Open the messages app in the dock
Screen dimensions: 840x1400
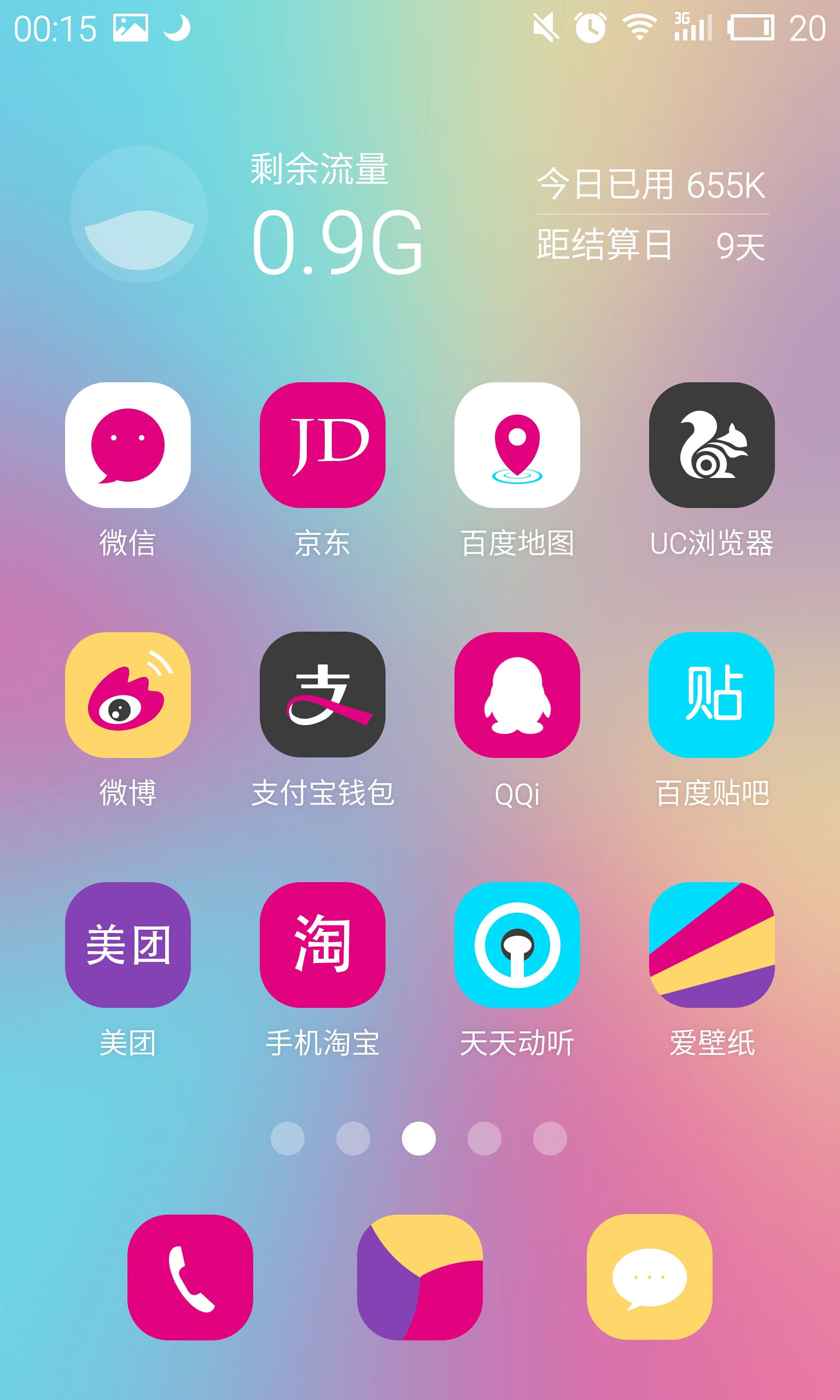pos(649,1277)
